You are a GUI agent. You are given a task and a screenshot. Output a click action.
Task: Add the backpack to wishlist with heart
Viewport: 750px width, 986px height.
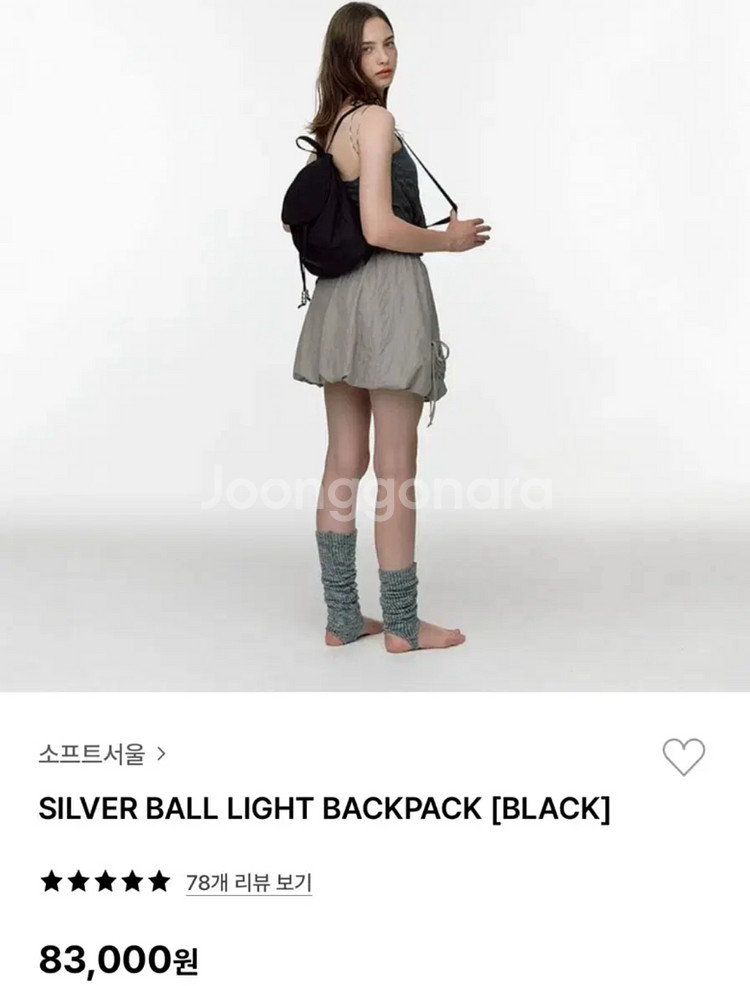tap(684, 757)
